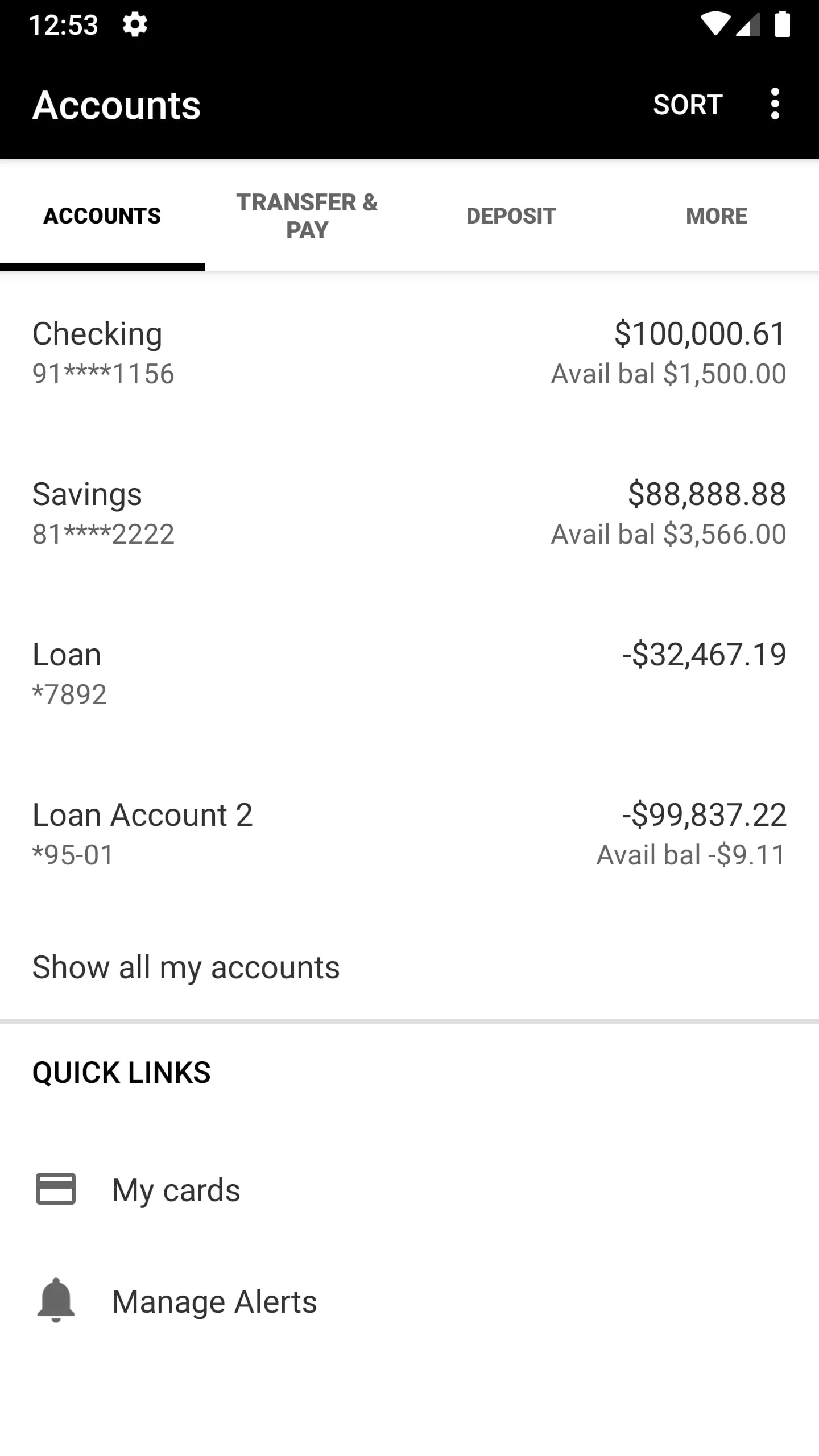The height and width of the screenshot is (1456, 819).
Task: Open the Savings account row
Action: pyautogui.click(x=409, y=512)
